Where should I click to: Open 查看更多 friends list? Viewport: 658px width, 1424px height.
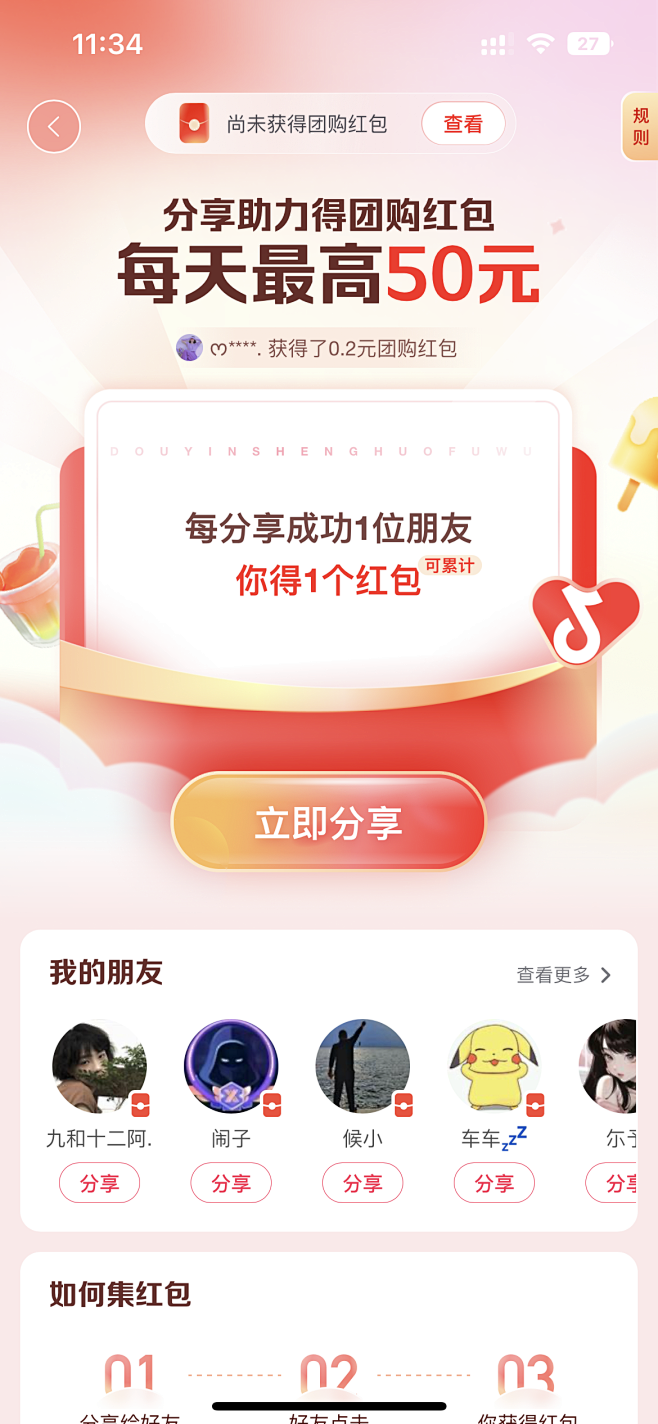(564, 975)
